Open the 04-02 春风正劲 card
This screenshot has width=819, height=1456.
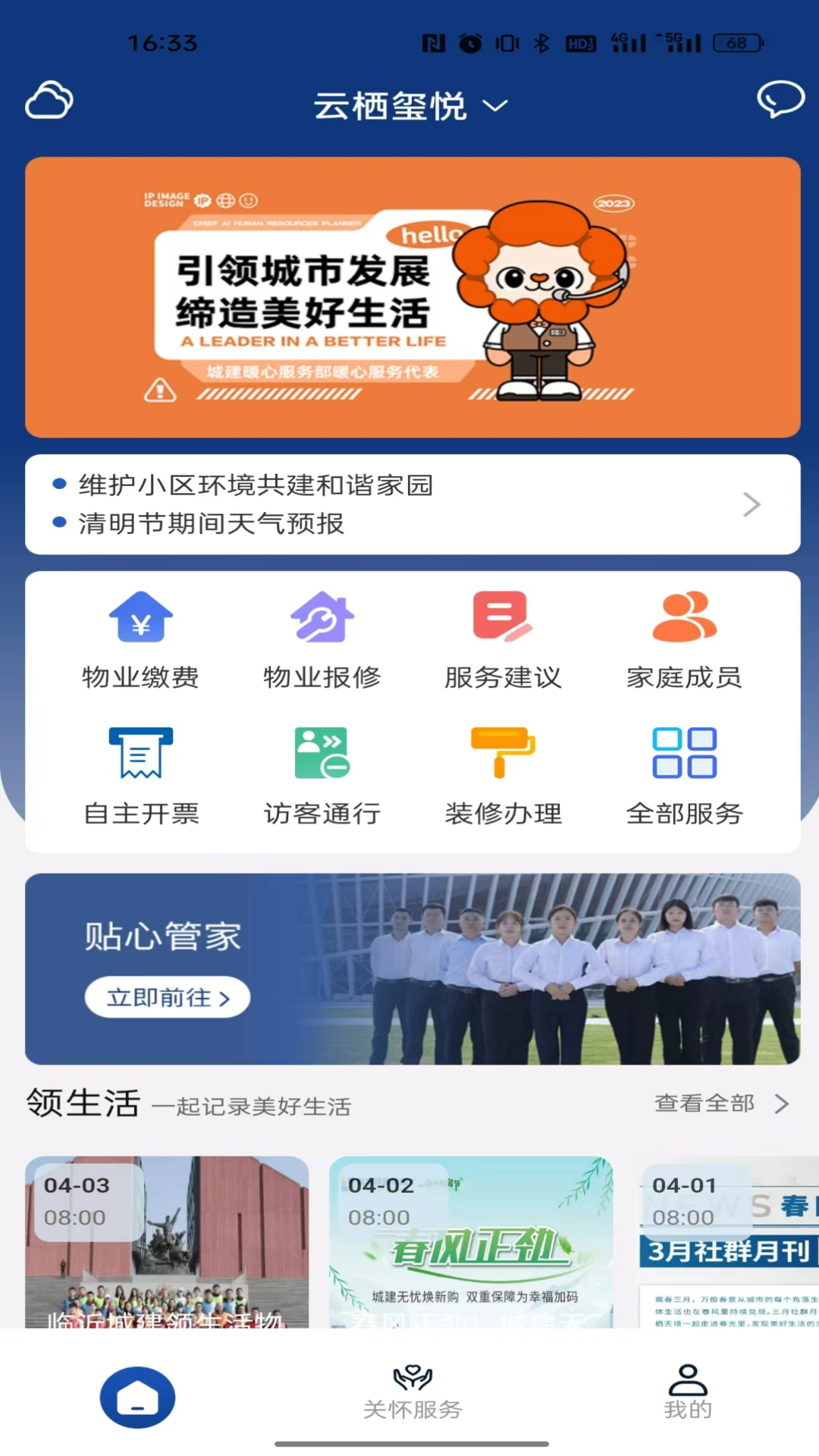471,1242
